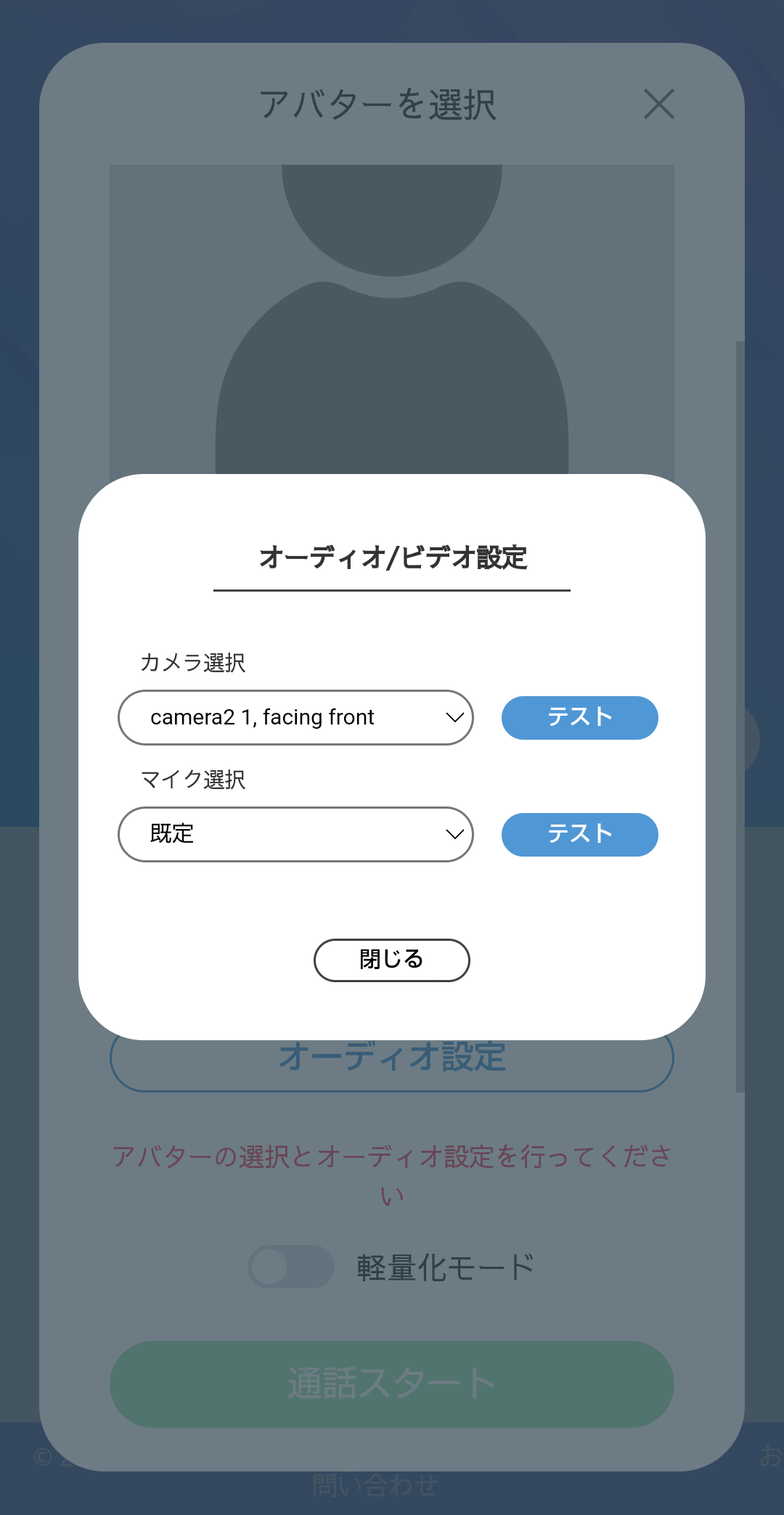Close the dialog with 閉じる button
Image resolution: width=784 pixels, height=1515 pixels.
pos(391,960)
